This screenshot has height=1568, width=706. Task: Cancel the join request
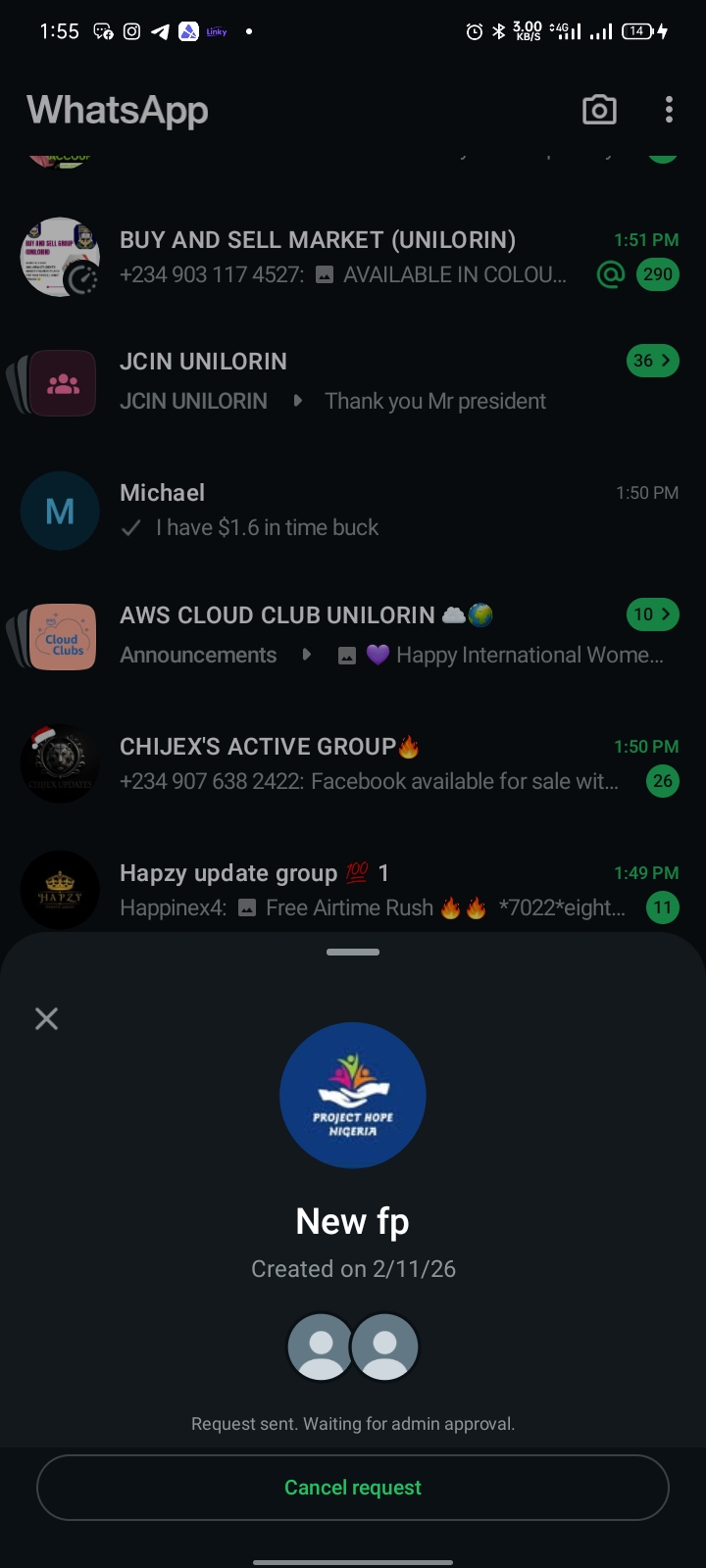coord(353,1488)
